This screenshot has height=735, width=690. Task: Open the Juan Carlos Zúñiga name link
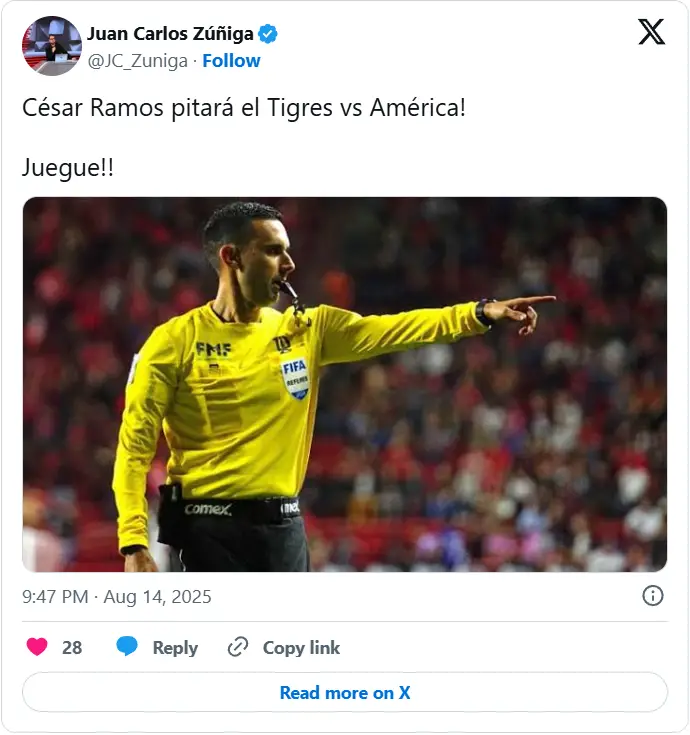171,34
